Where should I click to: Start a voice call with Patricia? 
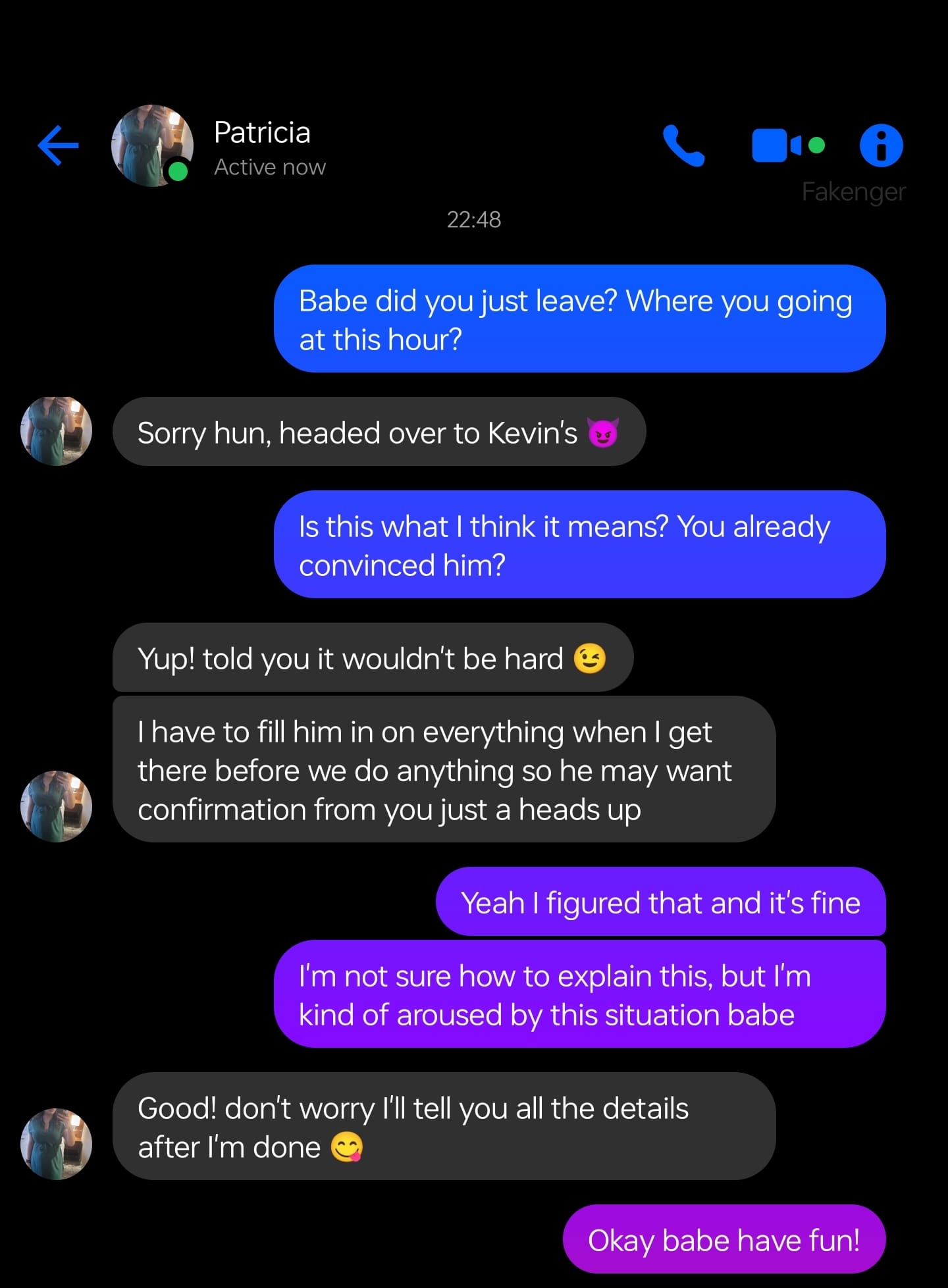point(683,145)
